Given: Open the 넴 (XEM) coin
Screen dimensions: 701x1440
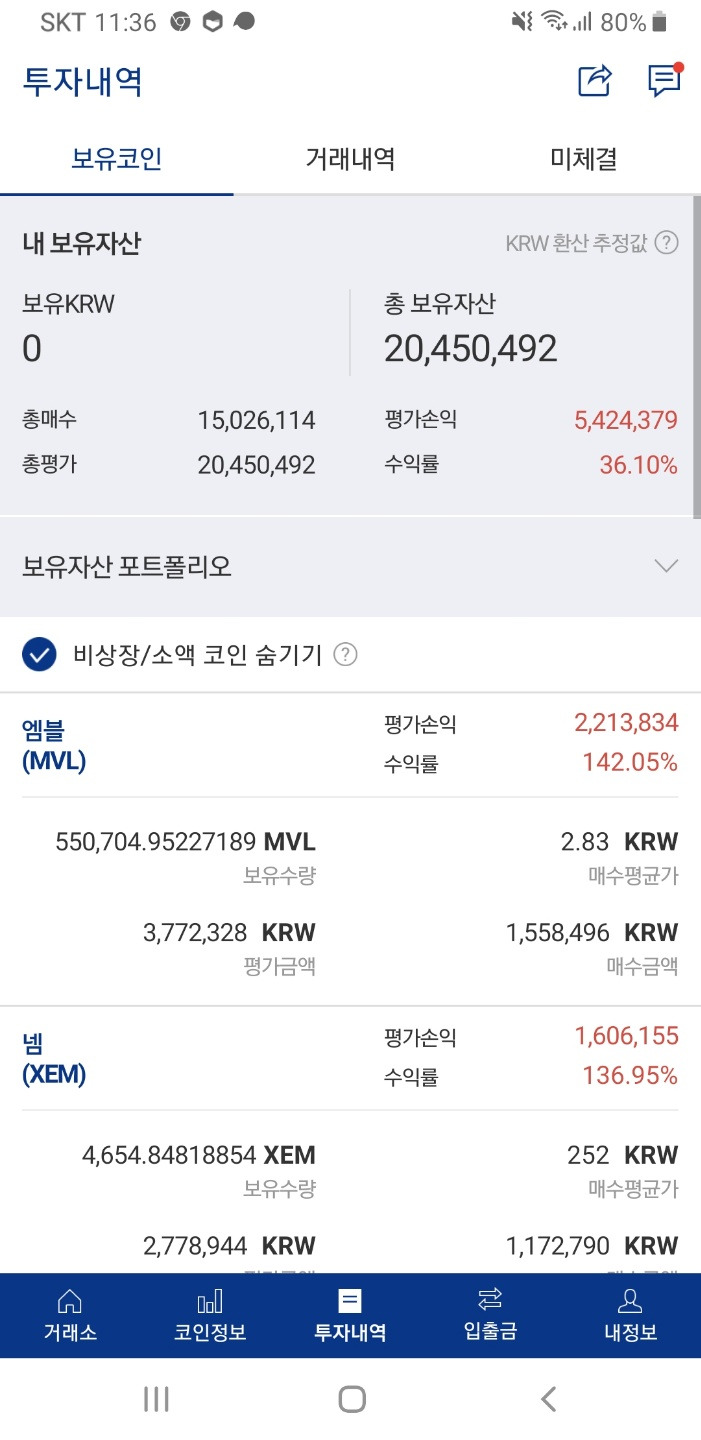Looking at the screenshot, I should [54, 1059].
